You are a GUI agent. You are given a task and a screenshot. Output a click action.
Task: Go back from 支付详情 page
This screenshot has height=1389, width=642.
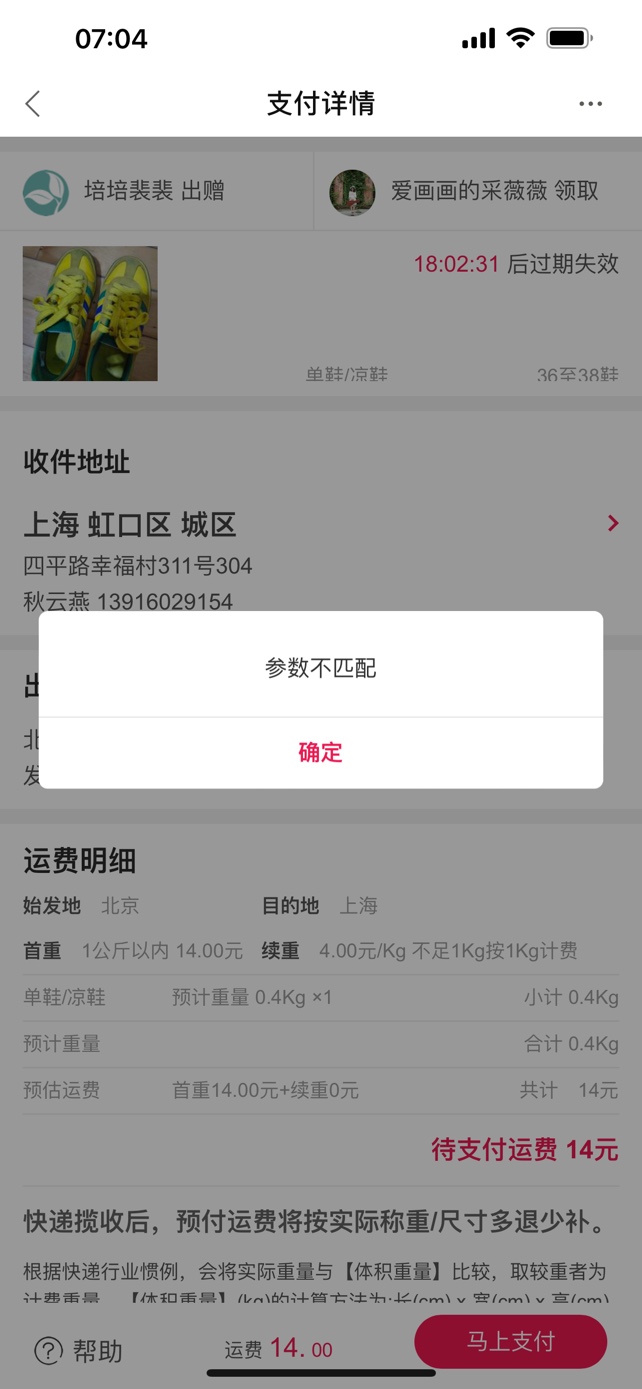pos(33,104)
